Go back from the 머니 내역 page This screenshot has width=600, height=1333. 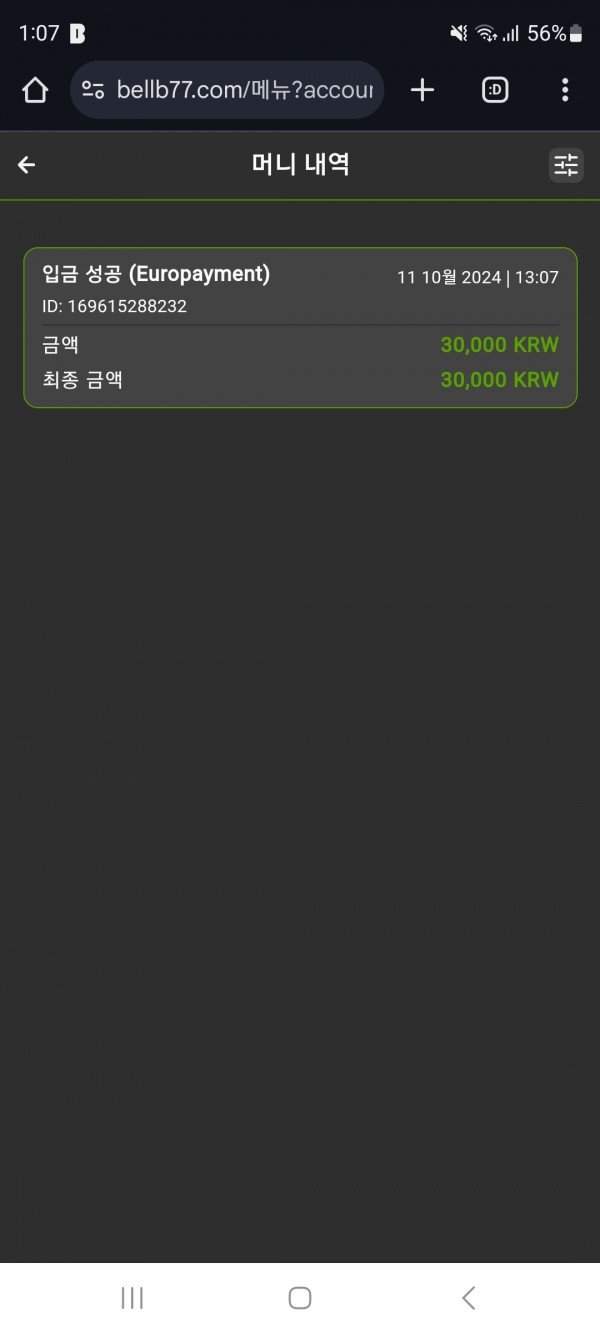point(27,165)
